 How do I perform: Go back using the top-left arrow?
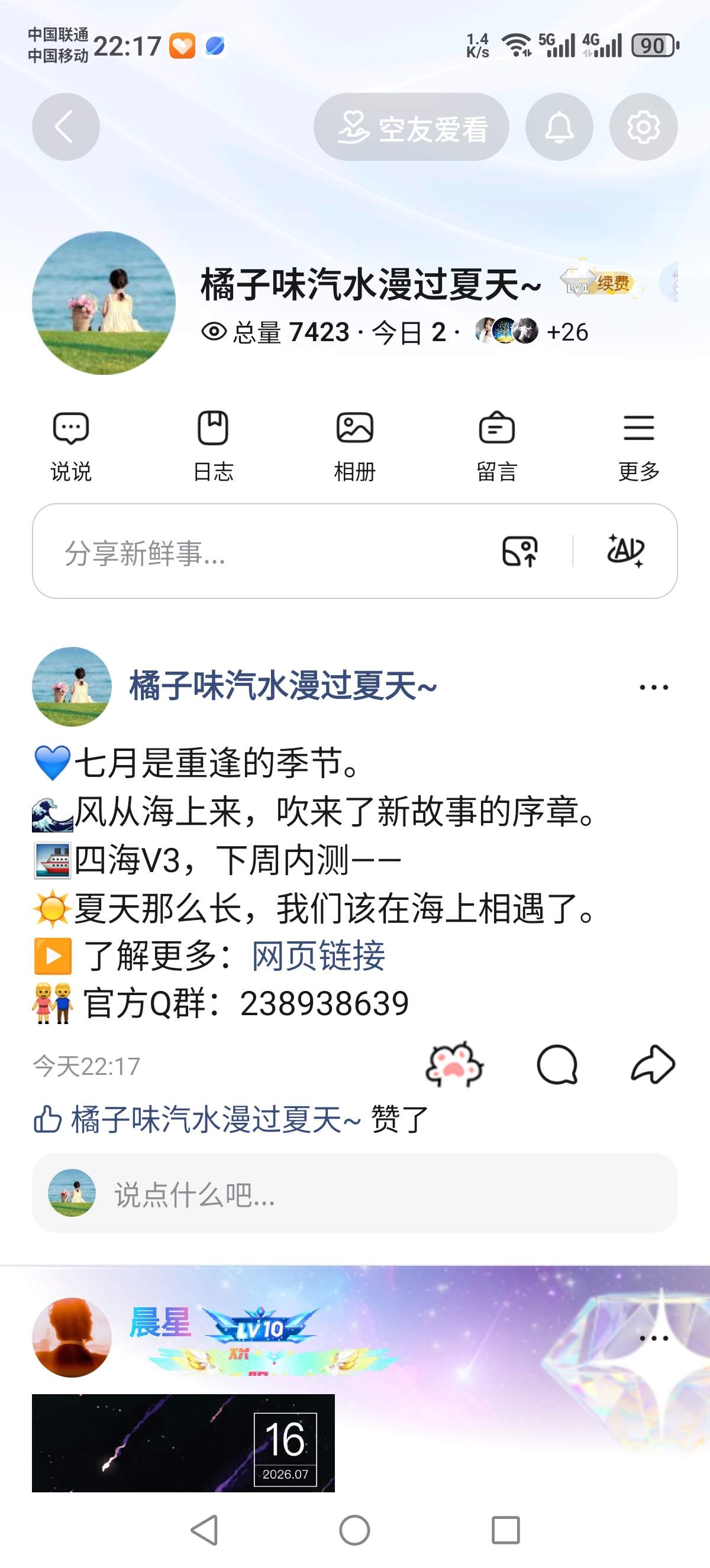tap(66, 127)
